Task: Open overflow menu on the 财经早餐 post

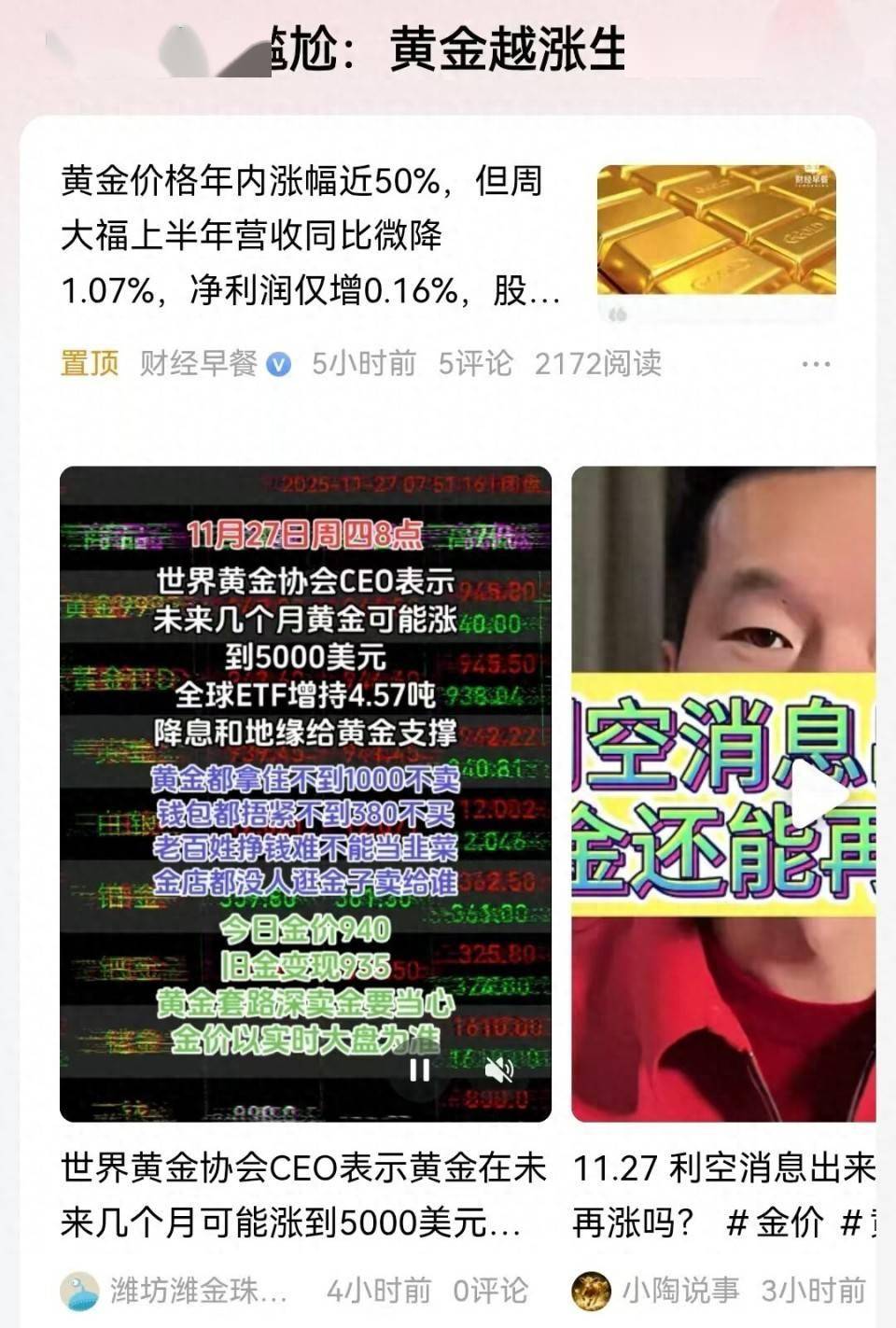Action: click(x=816, y=364)
